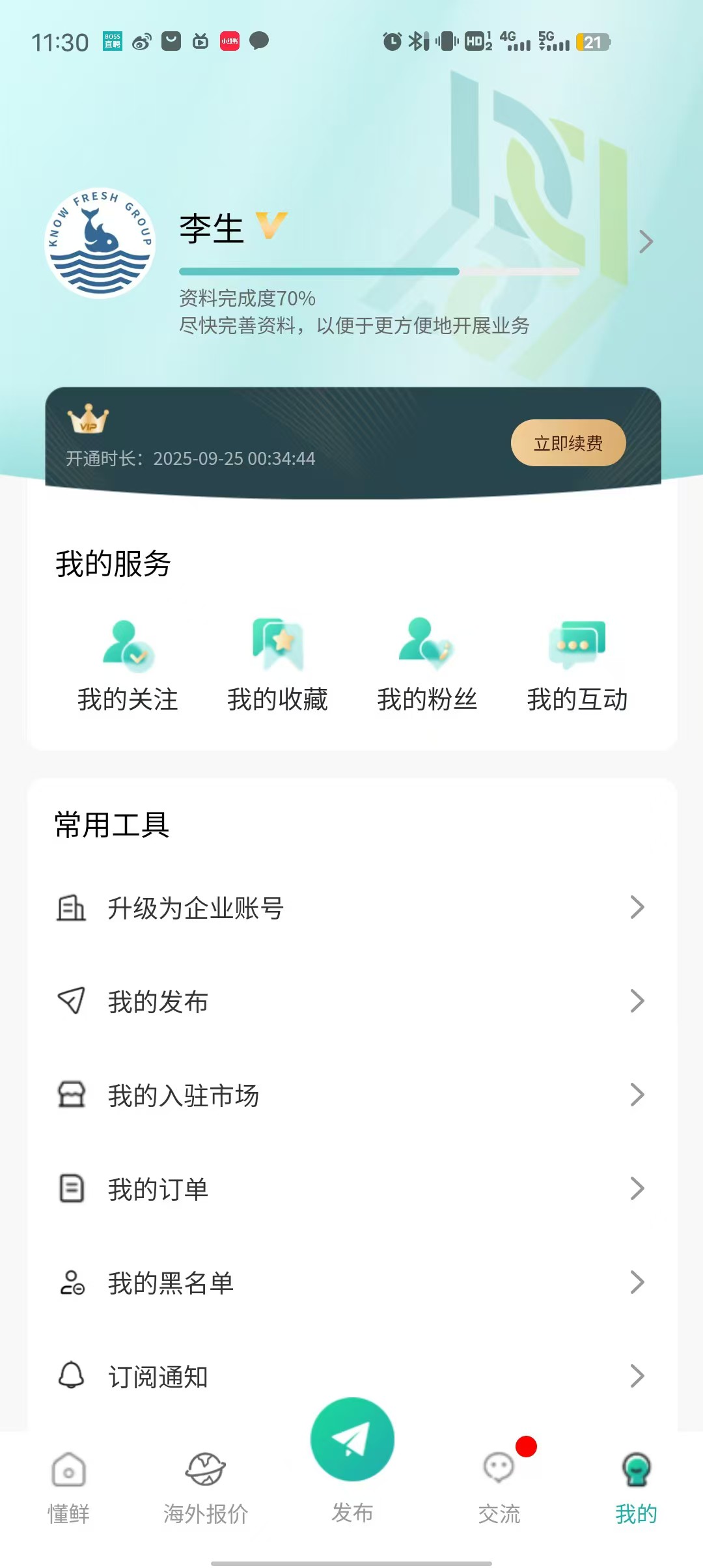This screenshot has height=1568, width=703.
Task: Open 订阅通知 subscription settings
Action: pos(351,1377)
